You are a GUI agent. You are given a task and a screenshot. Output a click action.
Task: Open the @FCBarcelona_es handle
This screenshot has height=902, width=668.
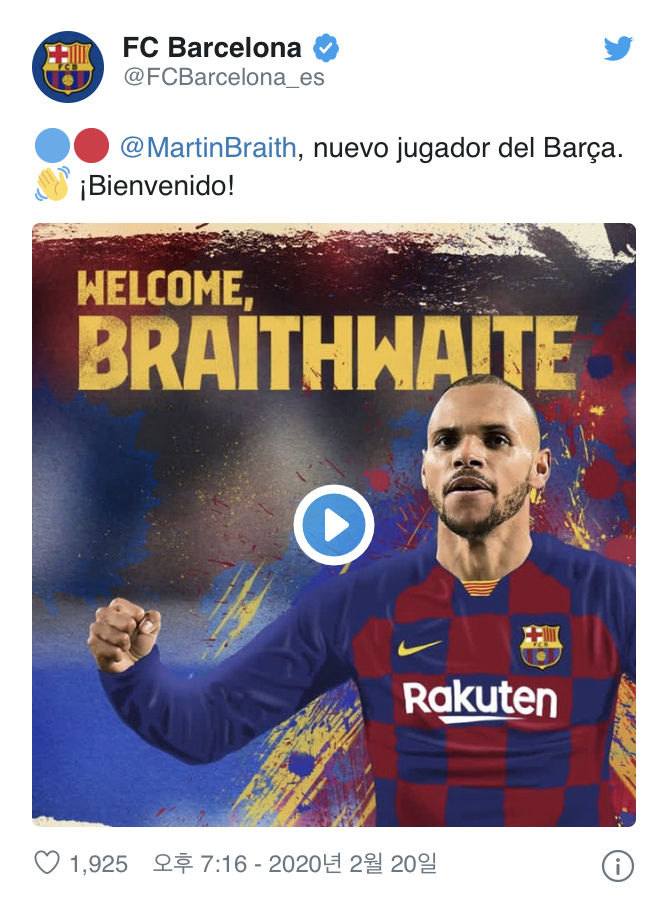pos(223,78)
